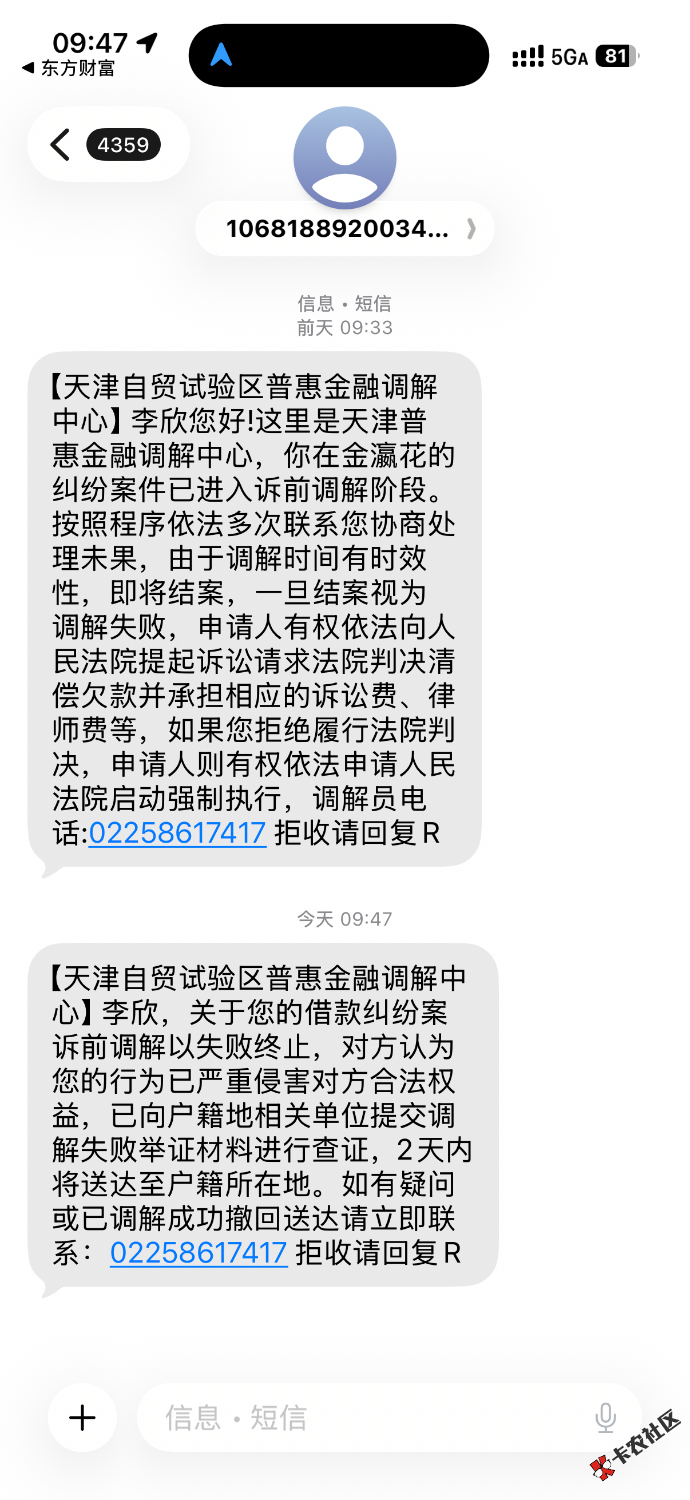Call 02258617417 link in today's message

click(x=199, y=1252)
